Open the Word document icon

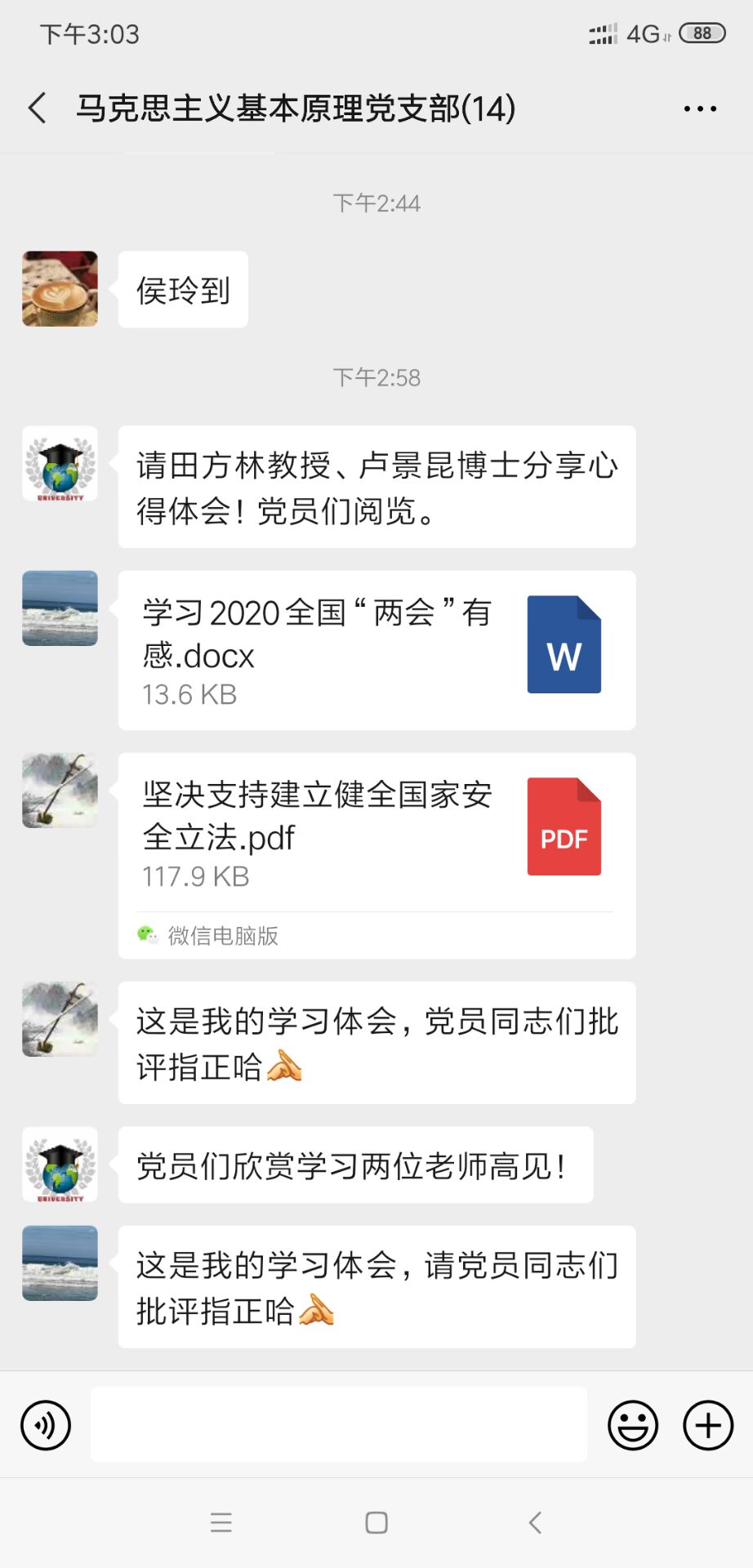(x=564, y=643)
